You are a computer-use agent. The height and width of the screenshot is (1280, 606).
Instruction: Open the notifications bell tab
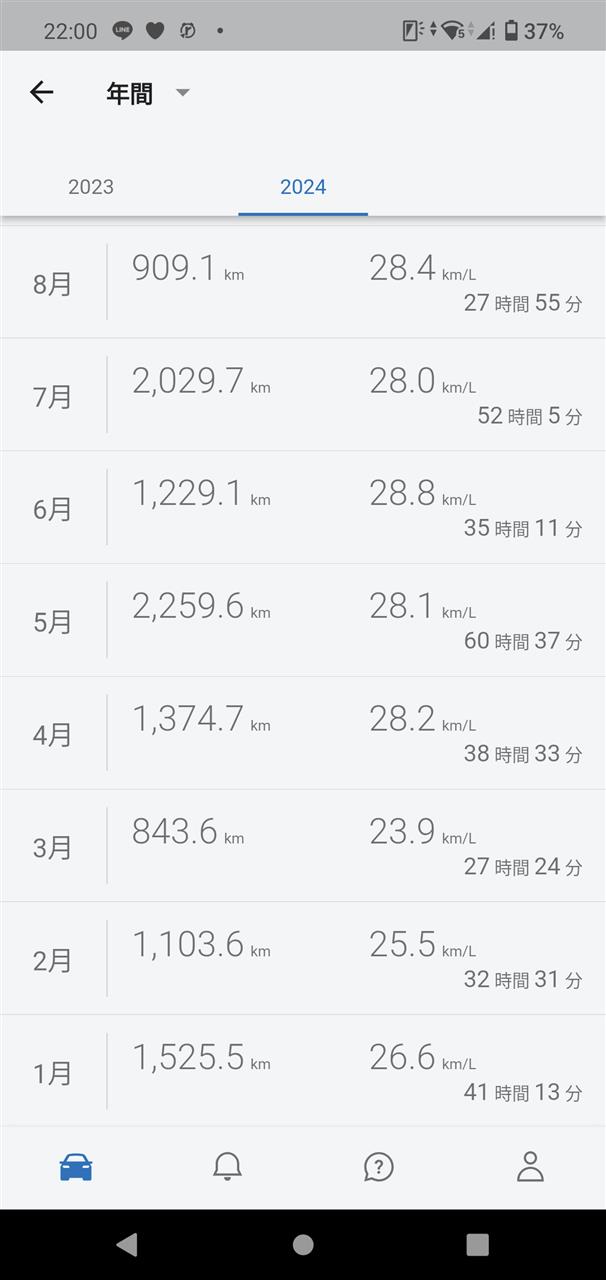[228, 1167]
